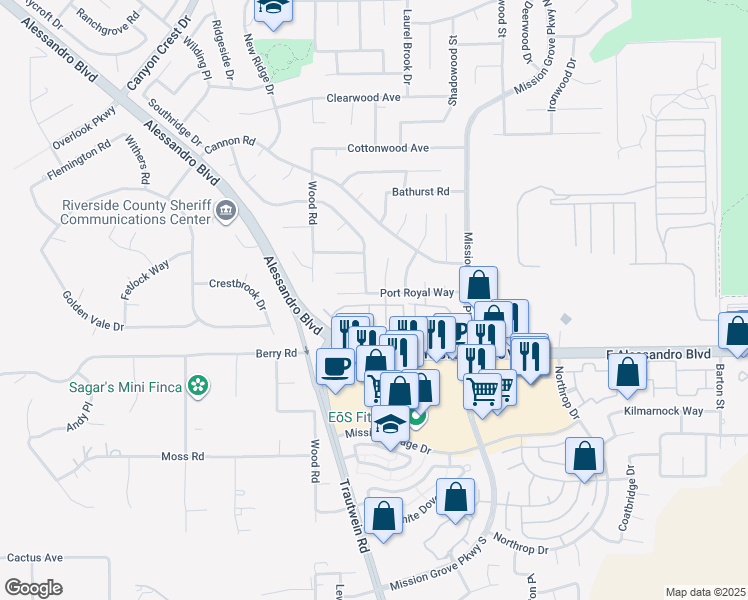Open the shopping bag marker above Mission Grove Pkwy S
Image resolution: width=748 pixels, height=600 pixels.
[384, 516]
